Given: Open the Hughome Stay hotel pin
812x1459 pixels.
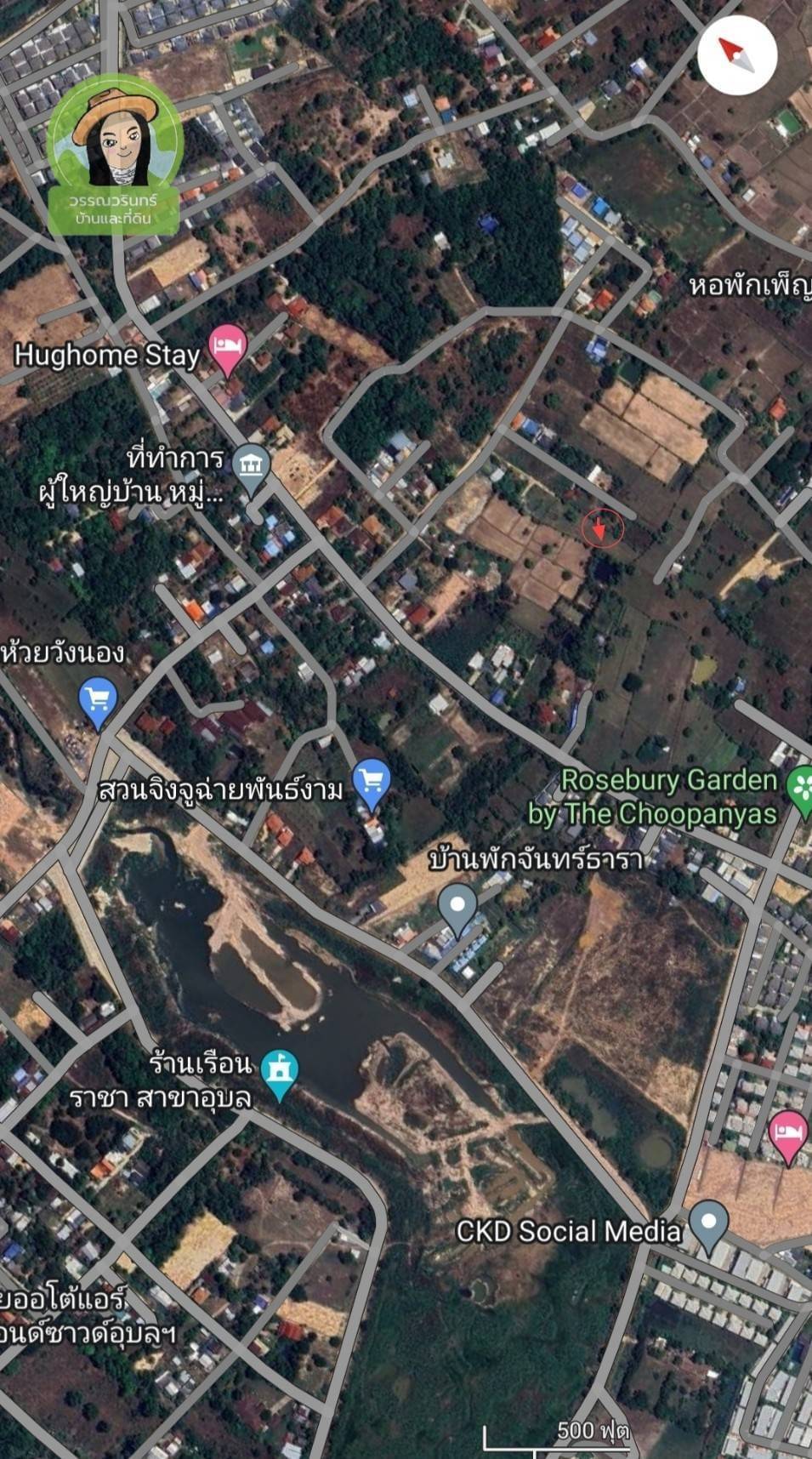Looking at the screenshot, I should [228, 350].
